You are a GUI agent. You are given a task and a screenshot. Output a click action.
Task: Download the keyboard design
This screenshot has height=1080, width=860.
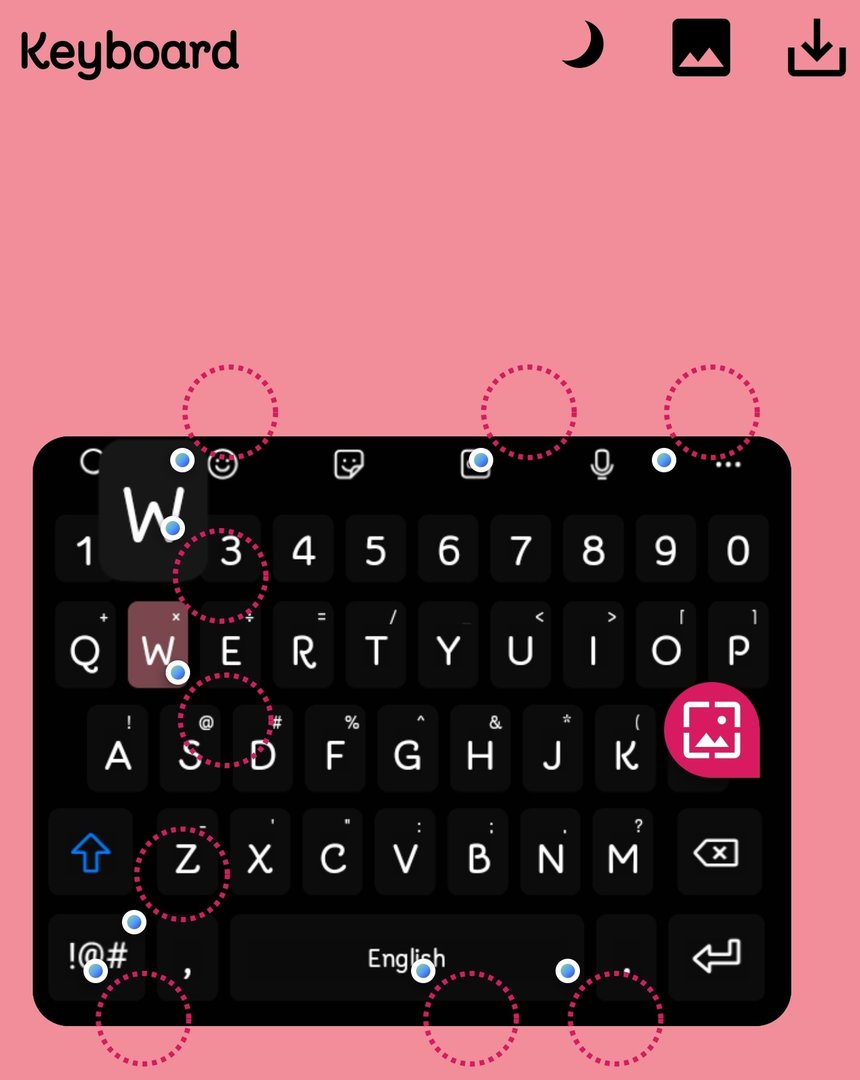[x=816, y=48]
